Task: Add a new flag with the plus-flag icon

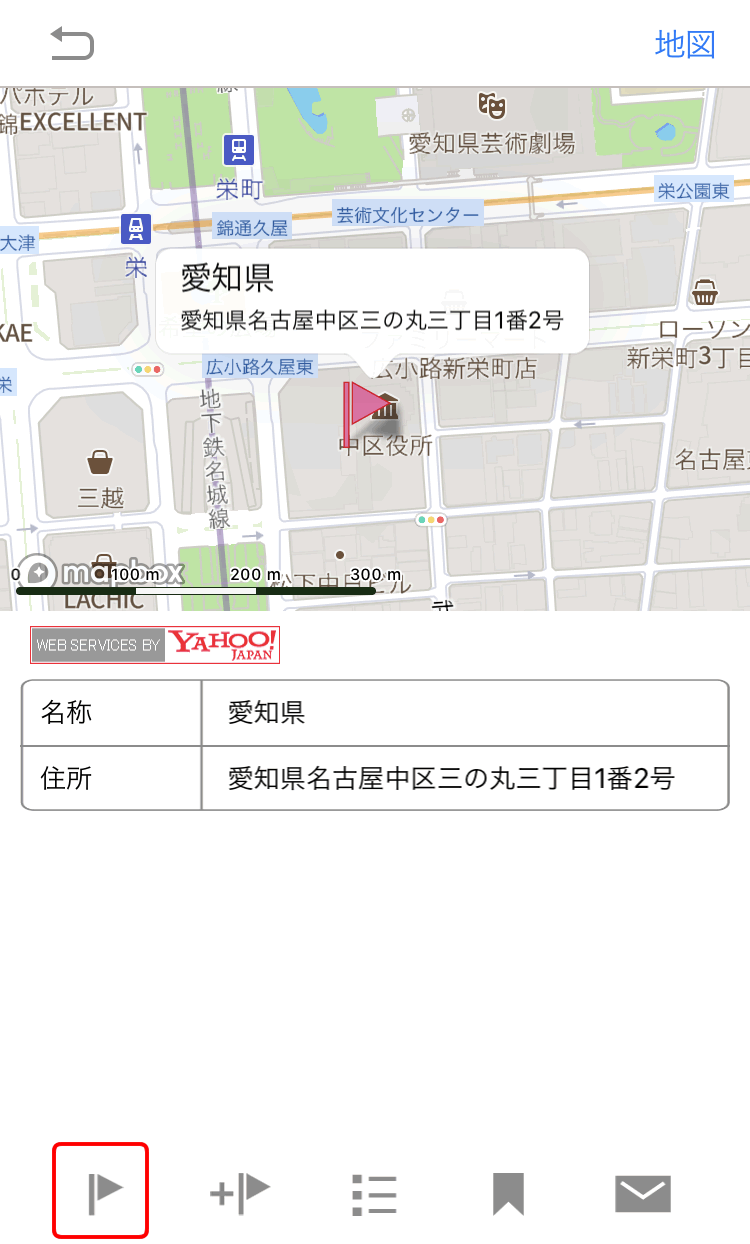Action: click(240, 1192)
